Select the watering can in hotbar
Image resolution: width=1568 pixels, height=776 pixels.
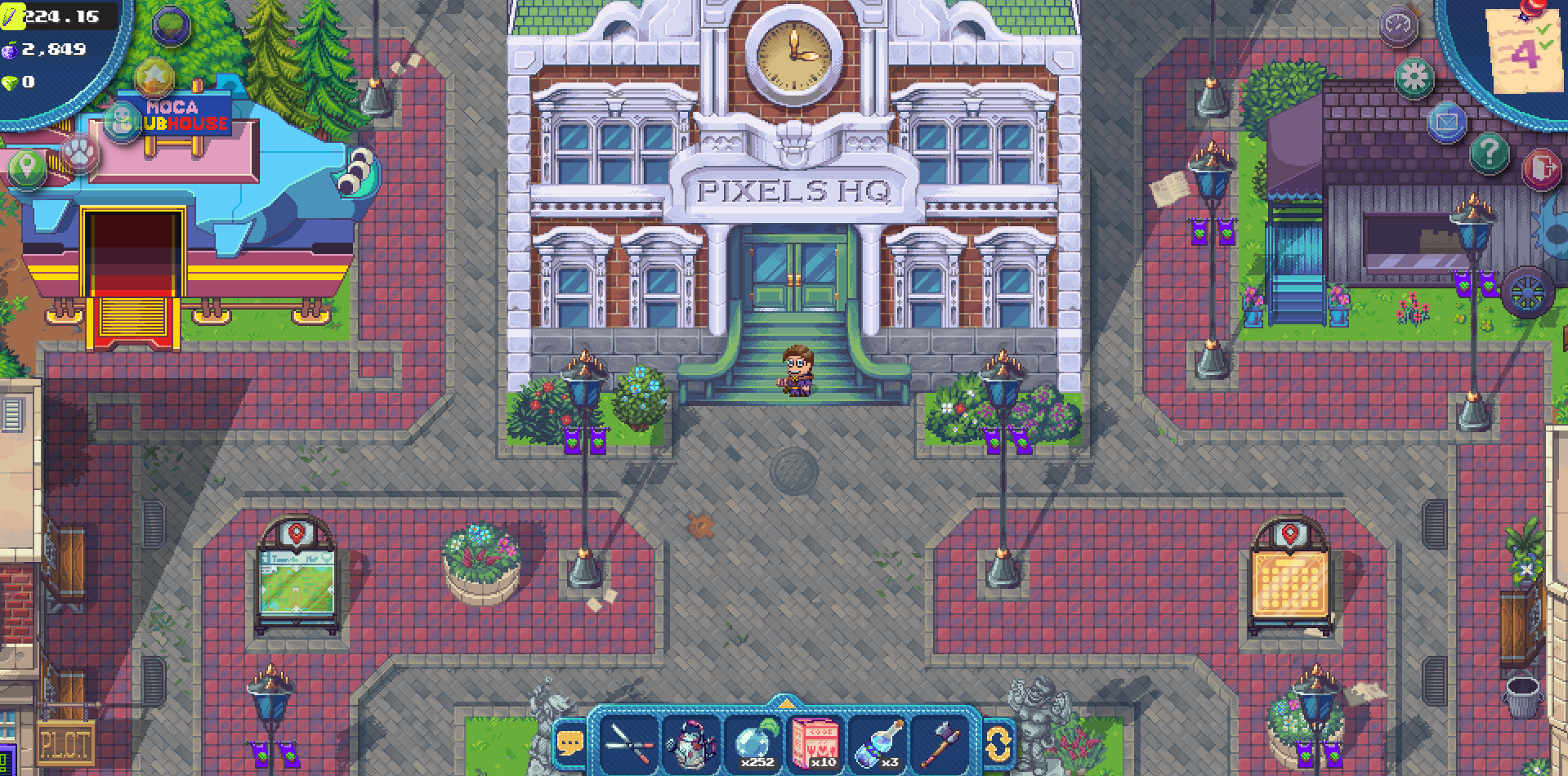click(x=691, y=743)
